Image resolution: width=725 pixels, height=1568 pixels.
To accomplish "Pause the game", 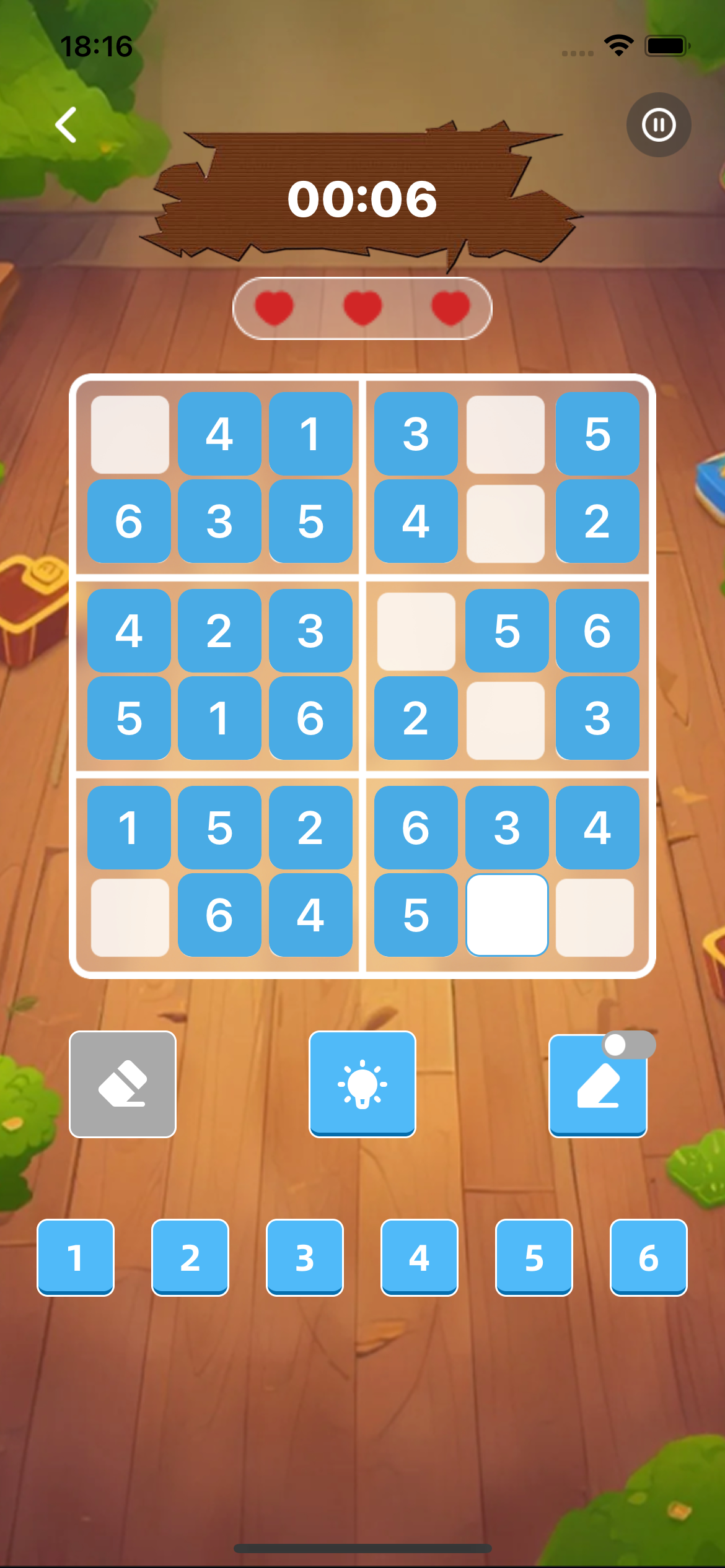I will coord(658,124).
